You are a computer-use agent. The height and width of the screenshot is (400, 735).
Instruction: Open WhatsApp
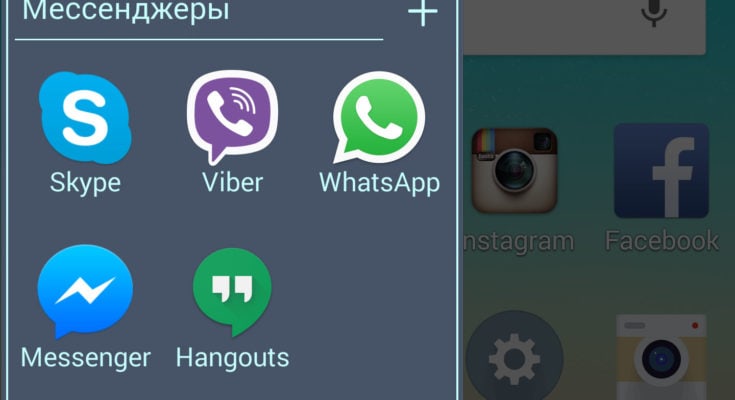[379, 120]
